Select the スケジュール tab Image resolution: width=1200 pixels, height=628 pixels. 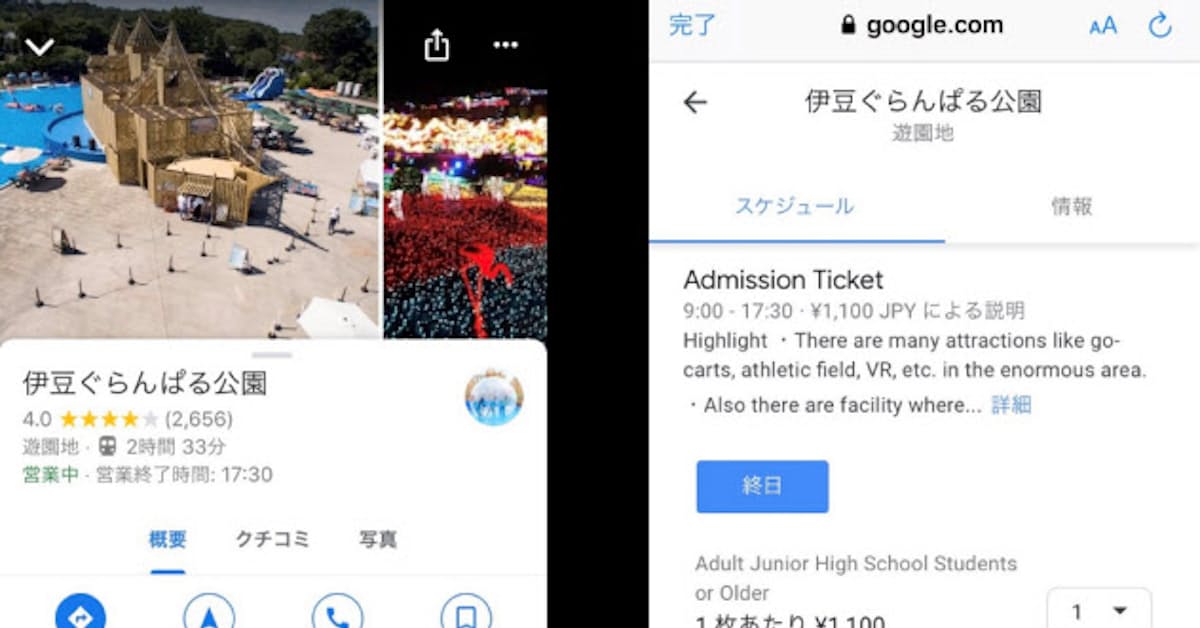795,207
